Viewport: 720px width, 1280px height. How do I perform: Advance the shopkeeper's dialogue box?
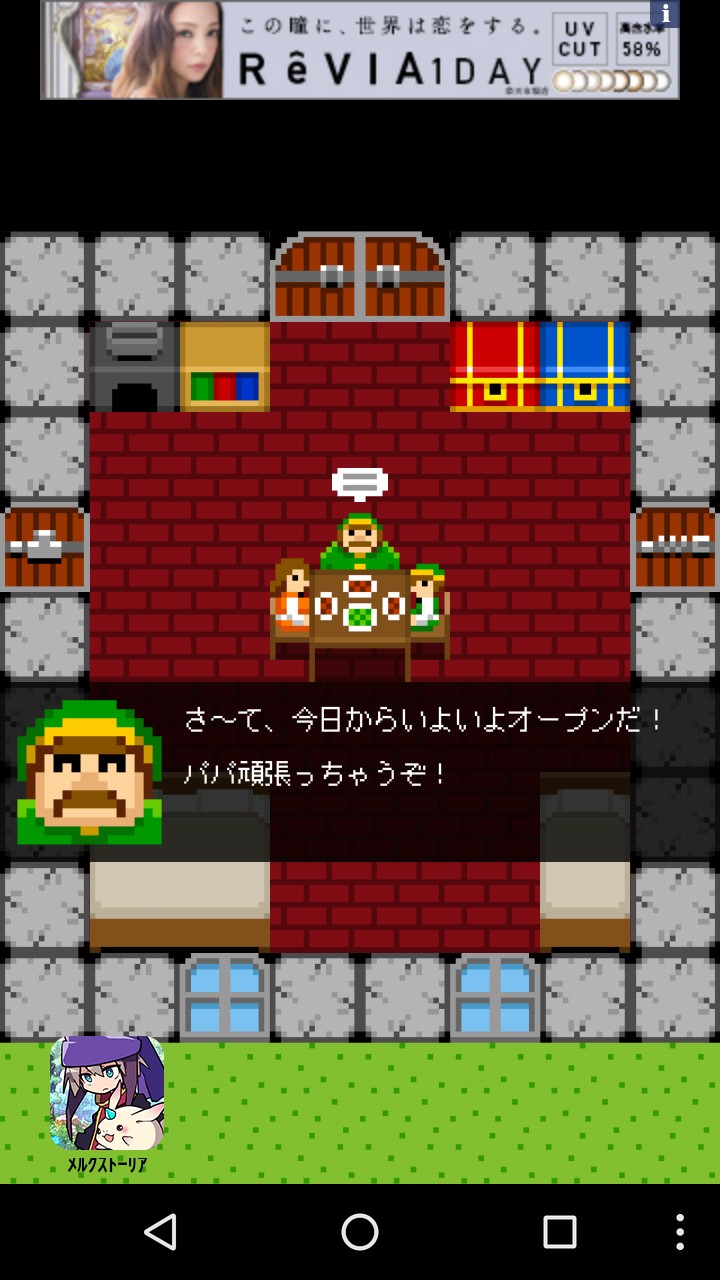click(x=360, y=772)
